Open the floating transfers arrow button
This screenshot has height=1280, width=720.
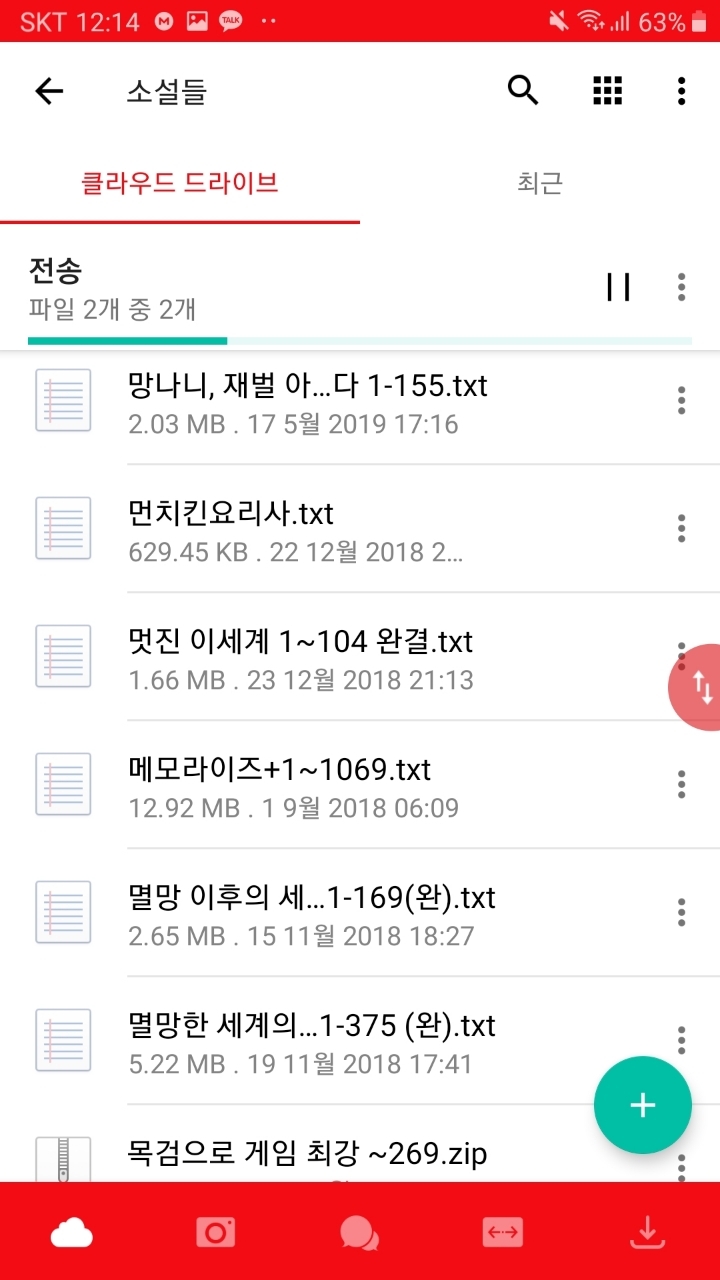pyautogui.click(x=700, y=688)
